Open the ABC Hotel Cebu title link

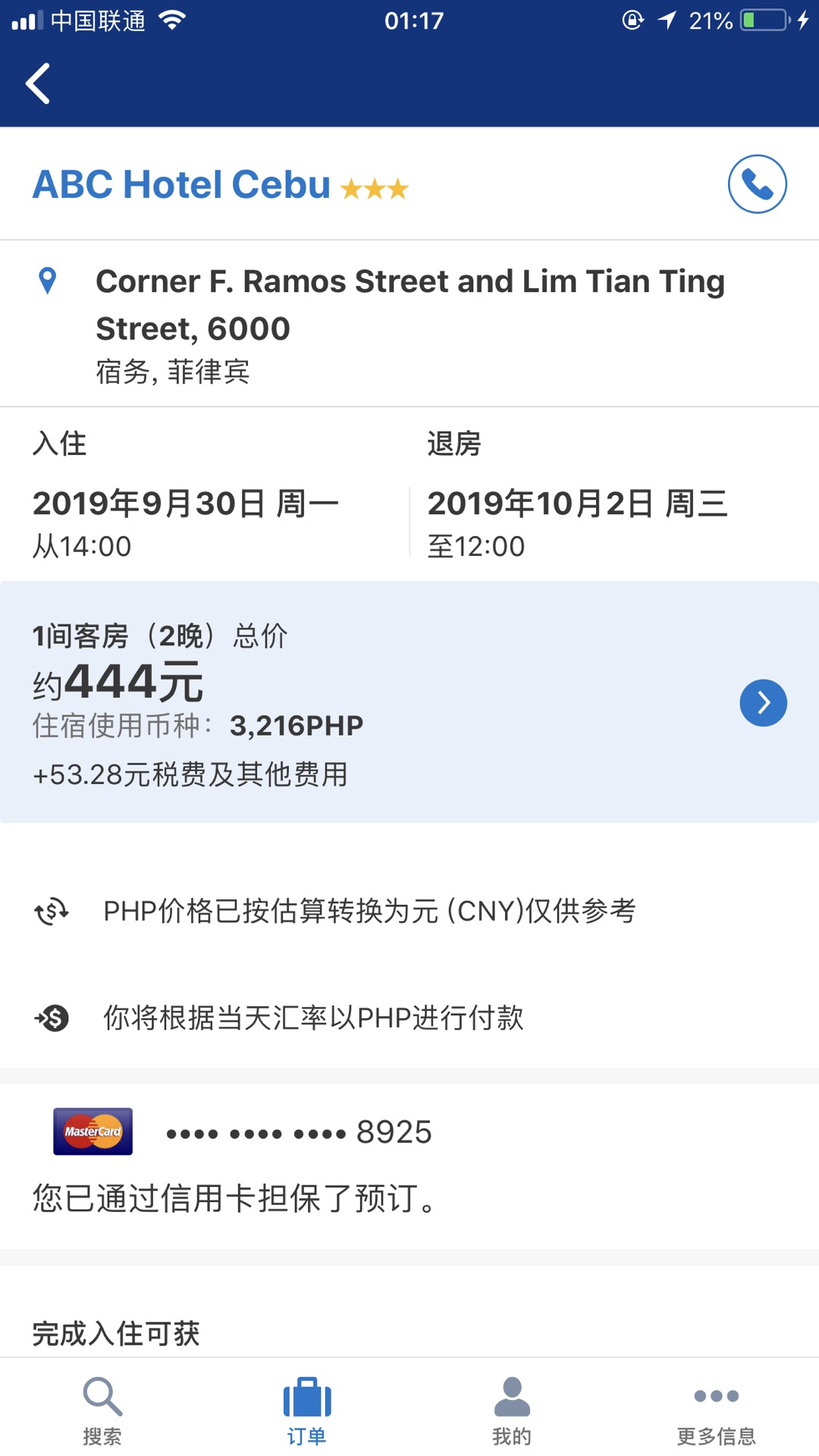click(x=182, y=184)
